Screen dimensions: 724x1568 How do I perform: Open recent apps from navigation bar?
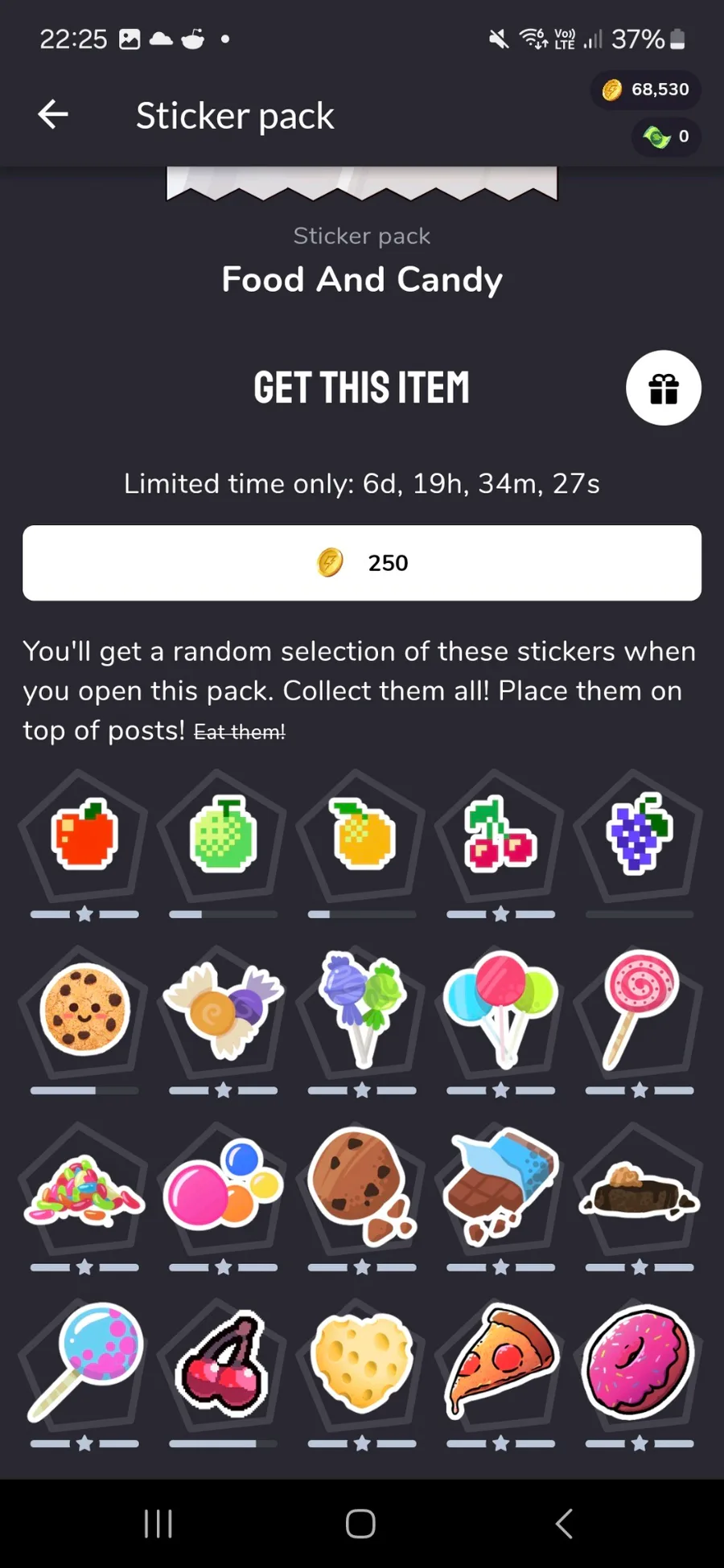[158, 1523]
